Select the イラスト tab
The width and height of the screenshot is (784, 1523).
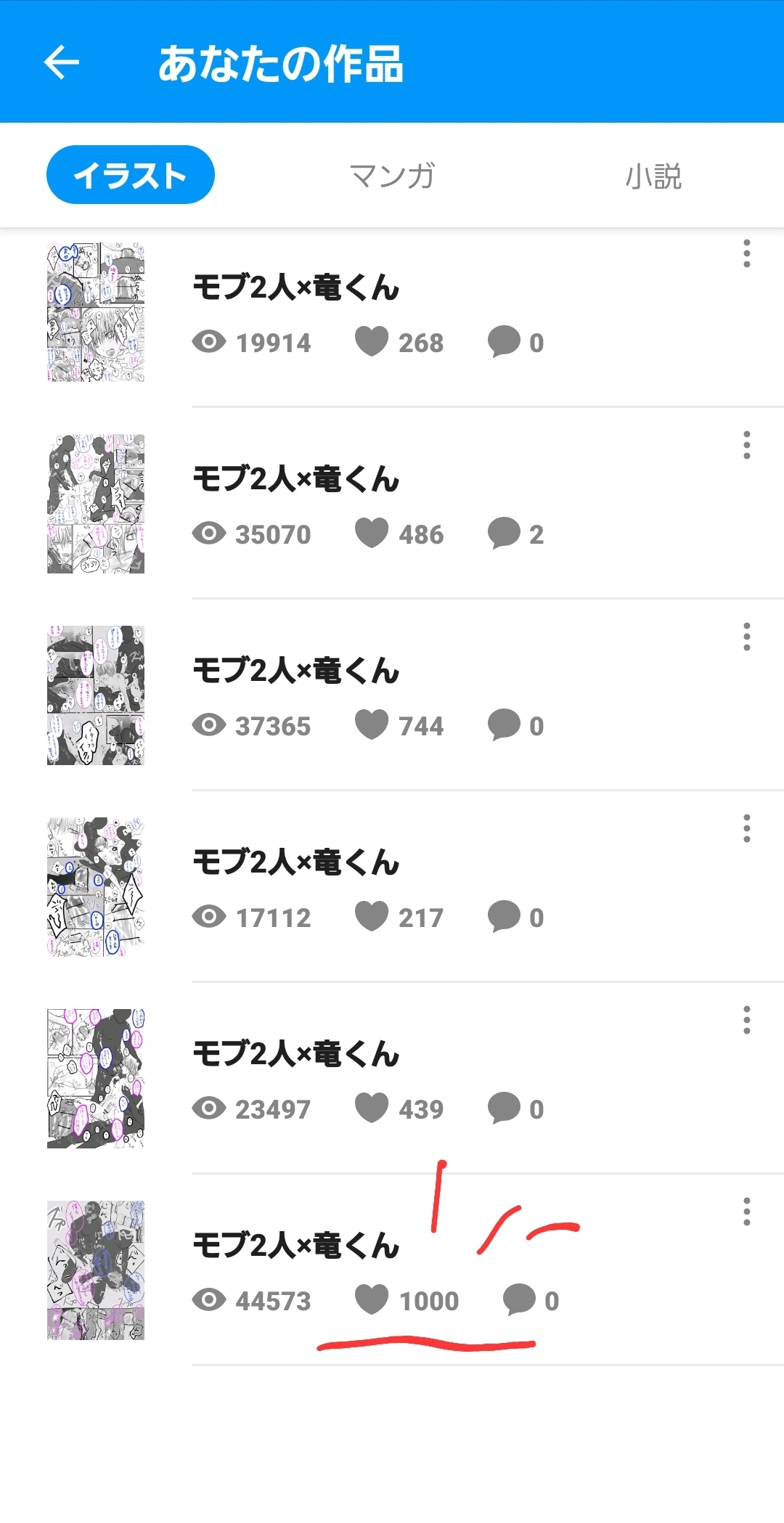pyautogui.click(x=131, y=175)
